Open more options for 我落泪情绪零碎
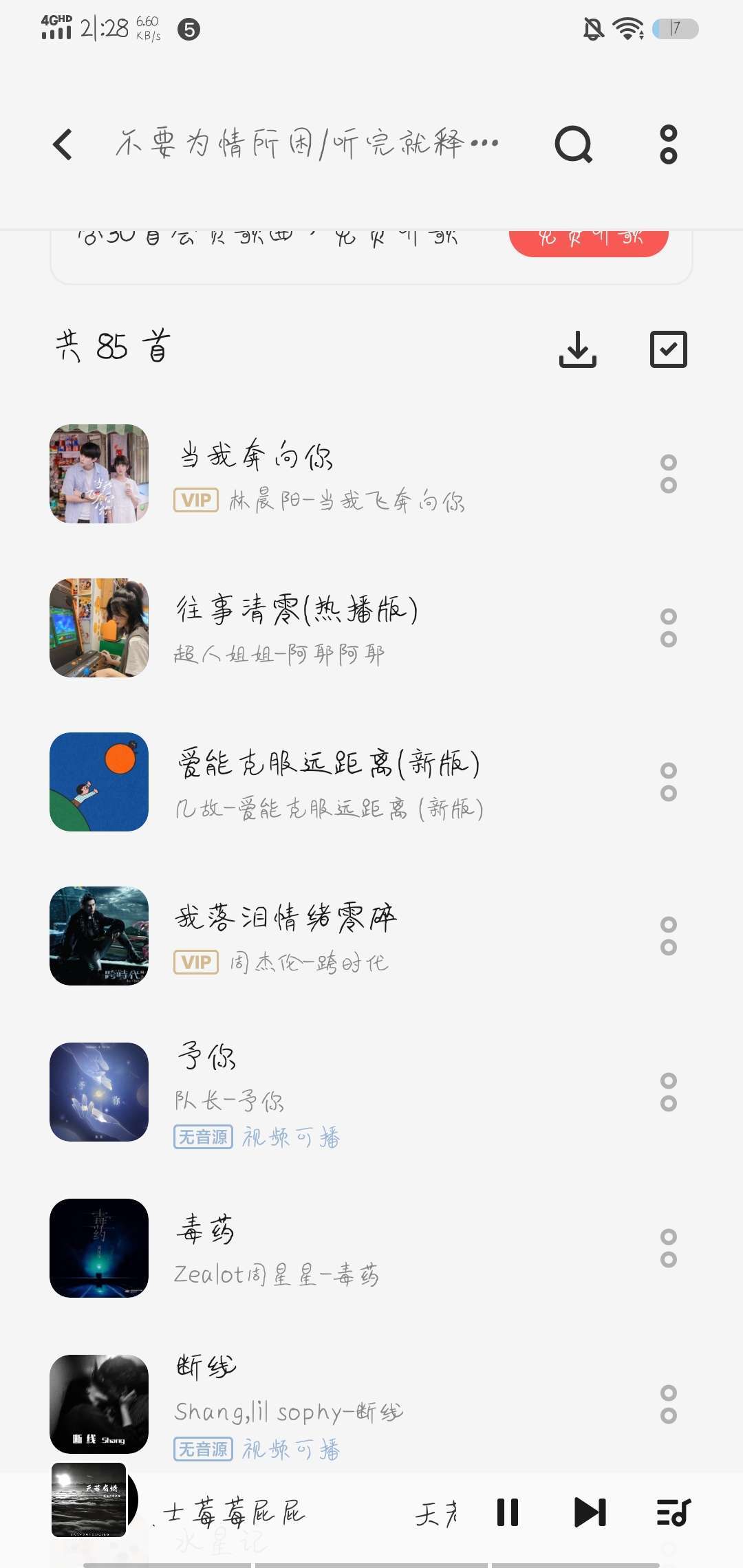 point(668,936)
